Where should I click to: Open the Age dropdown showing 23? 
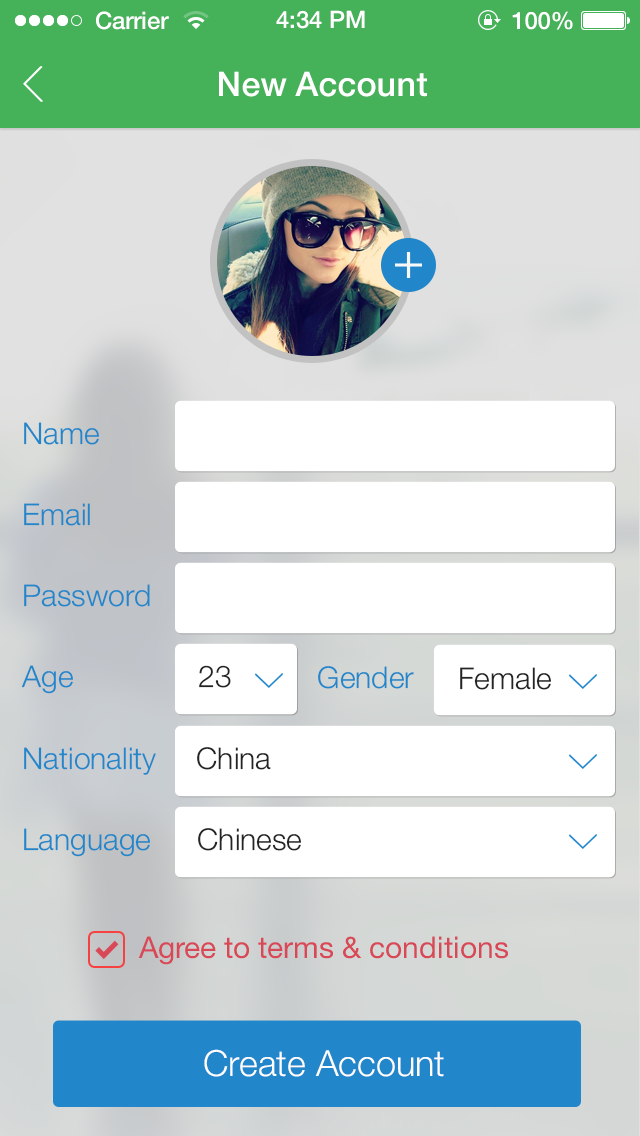pyautogui.click(x=236, y=679)
